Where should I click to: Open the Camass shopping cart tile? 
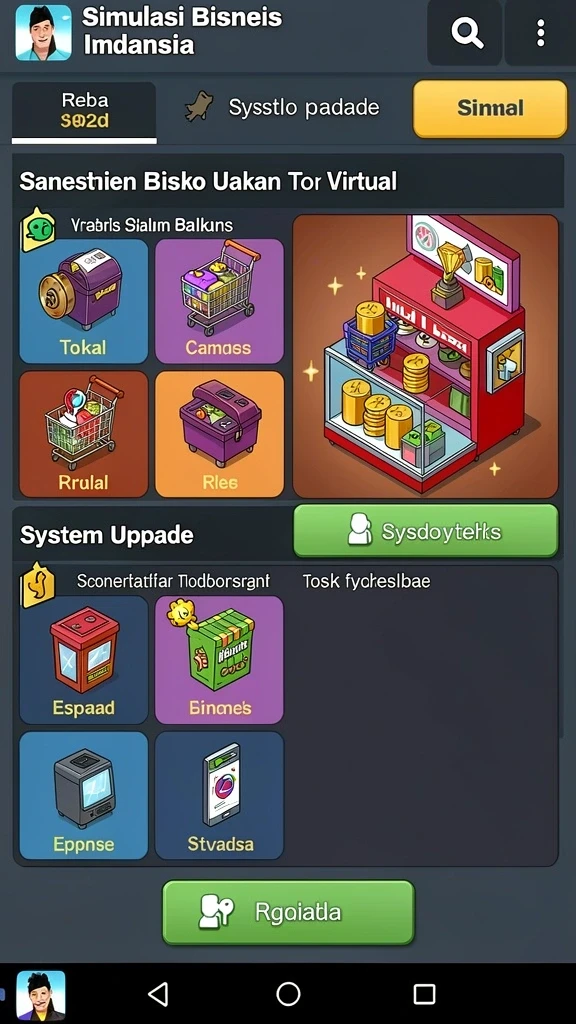[x=219, y=301]
